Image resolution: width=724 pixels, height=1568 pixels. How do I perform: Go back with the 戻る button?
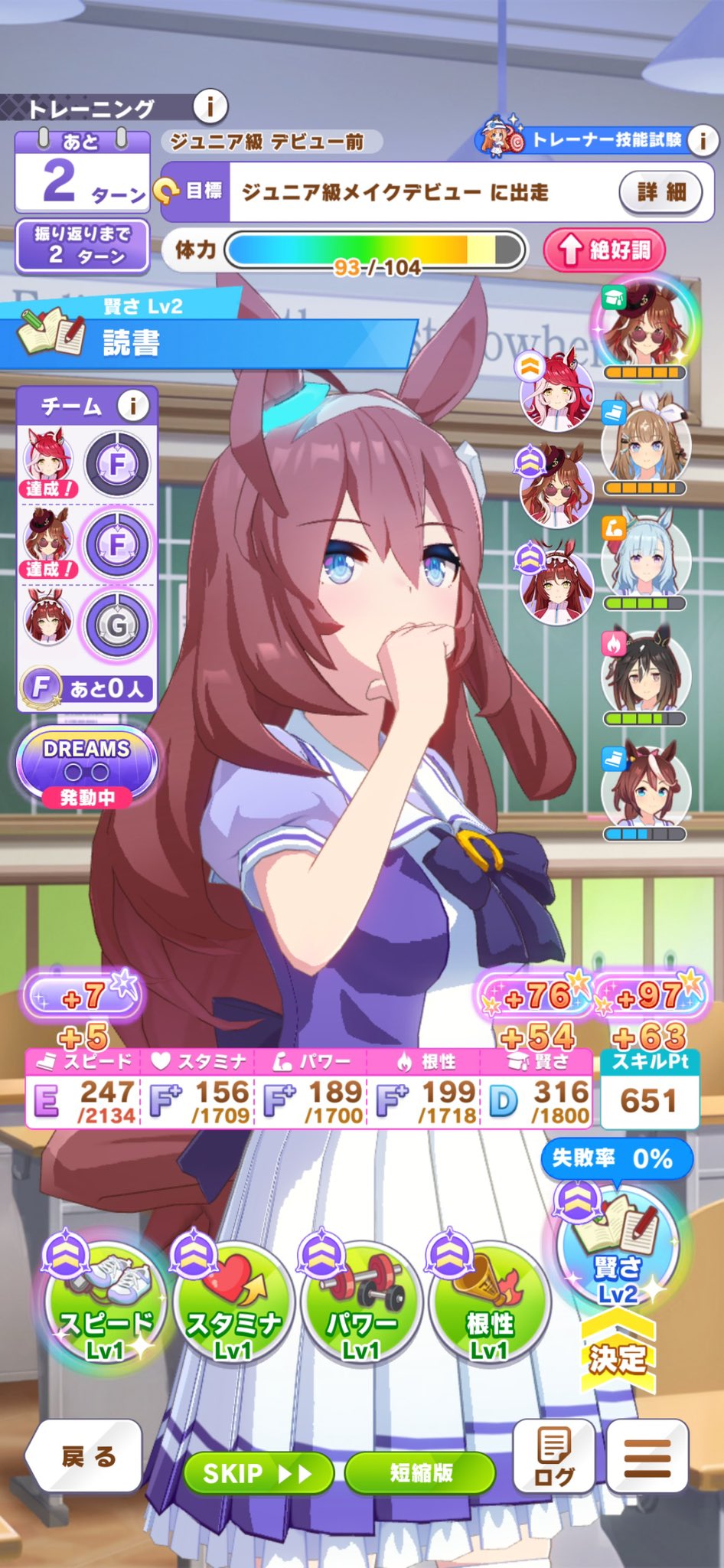86,1456
